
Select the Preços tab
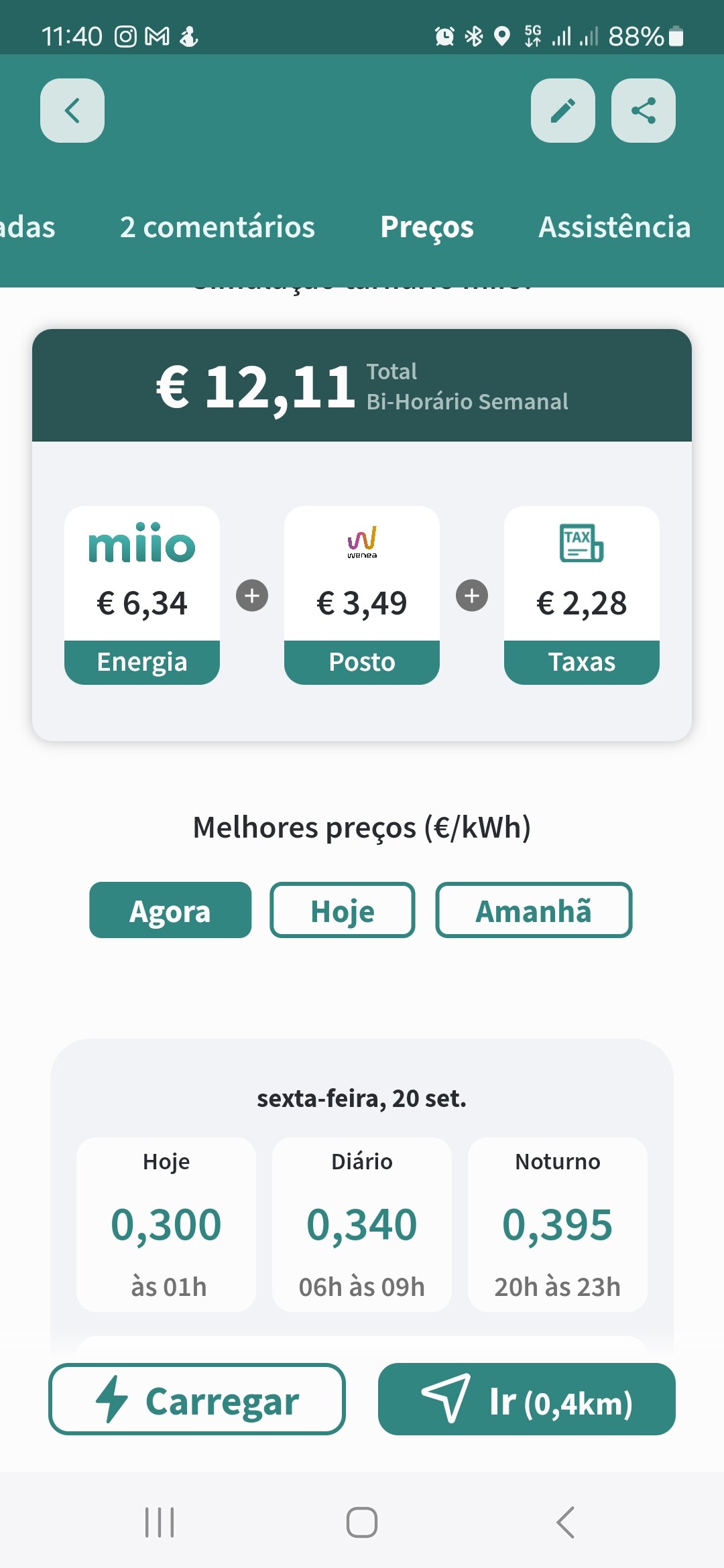427,227
